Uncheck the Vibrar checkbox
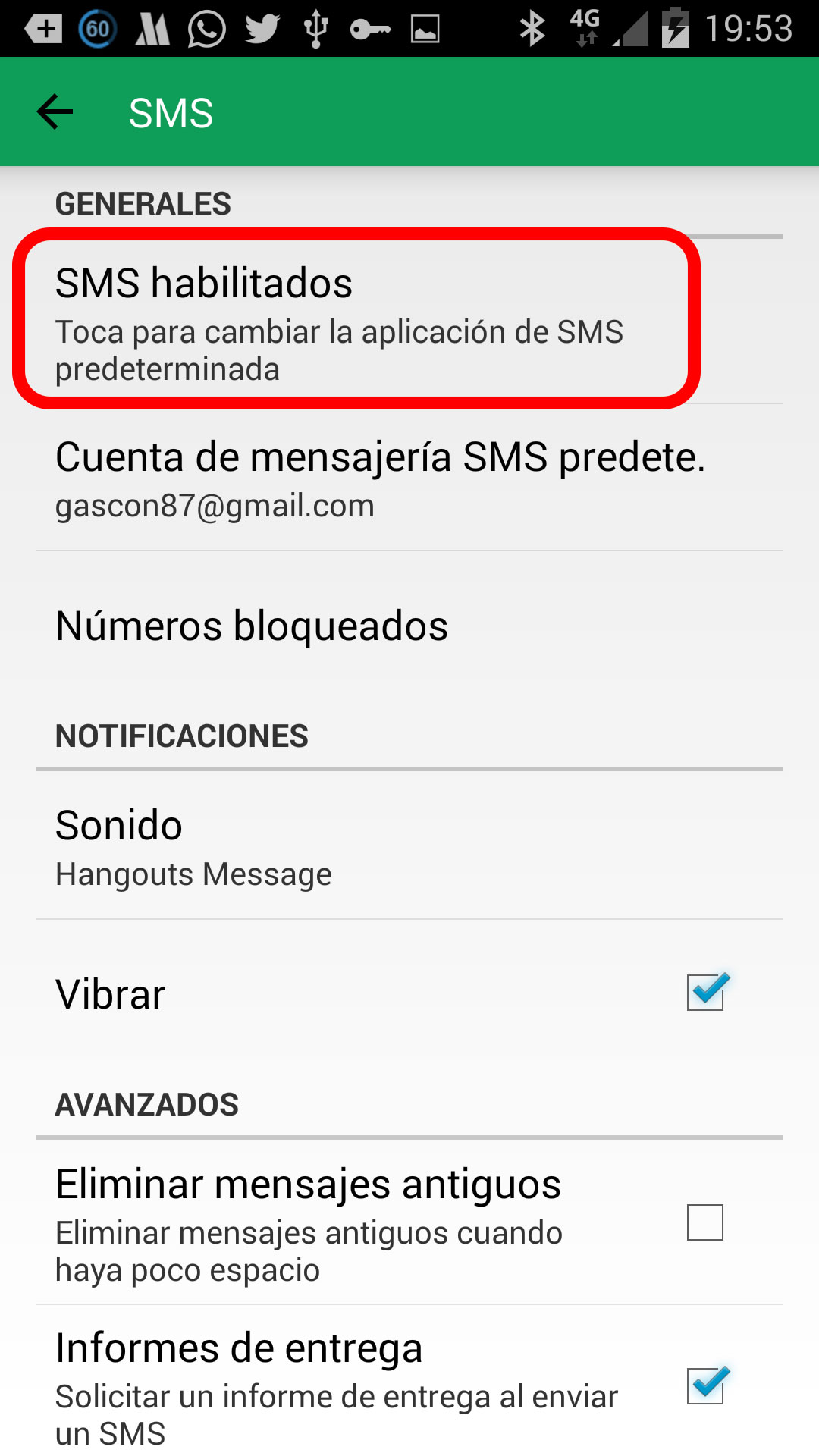 click(x=705, y=992)
